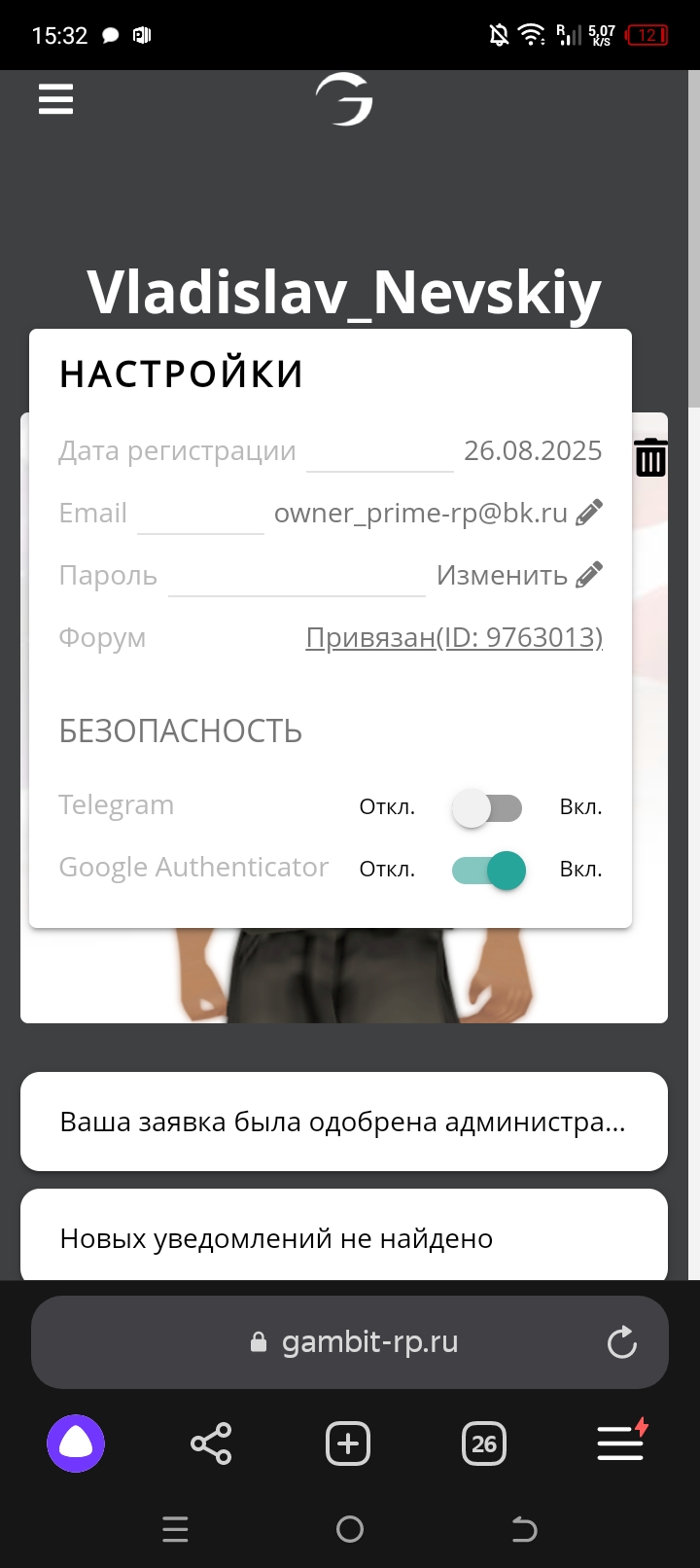Edit the email address with pencil icon
This screenshot has width=700, height=1568.
pyautogui.click(x=589, y=513)
